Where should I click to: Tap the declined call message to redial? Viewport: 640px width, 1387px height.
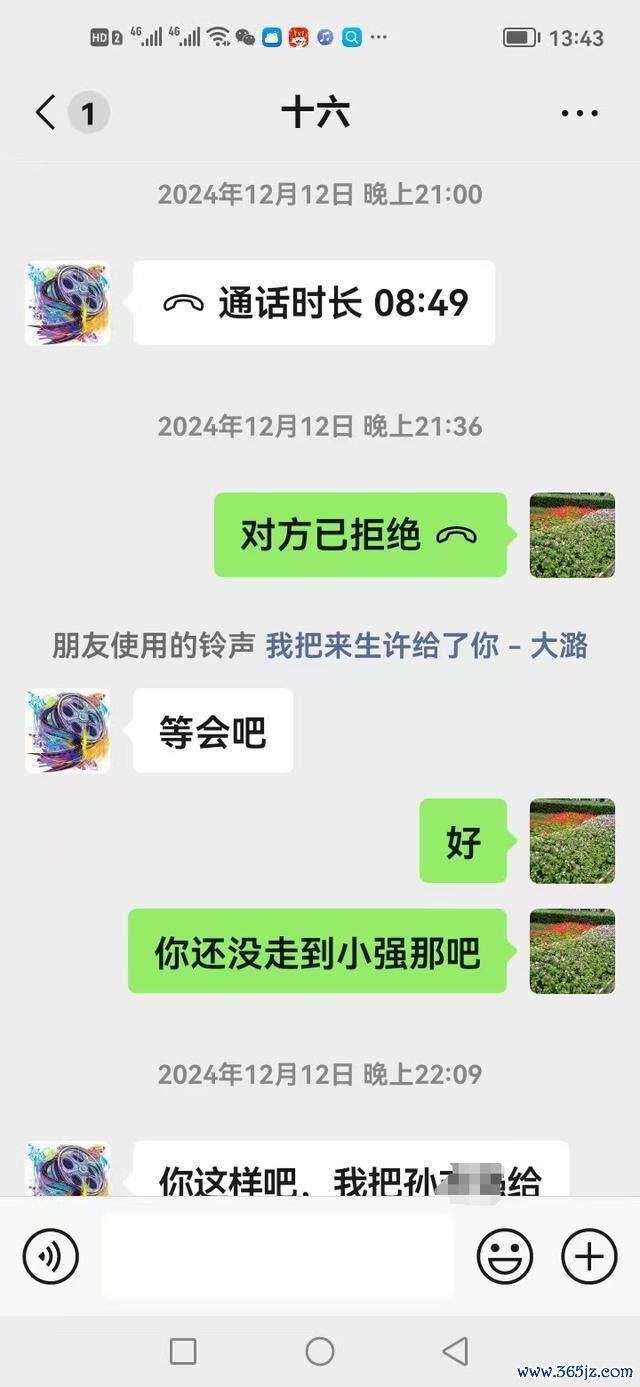(x=360, y=535)
